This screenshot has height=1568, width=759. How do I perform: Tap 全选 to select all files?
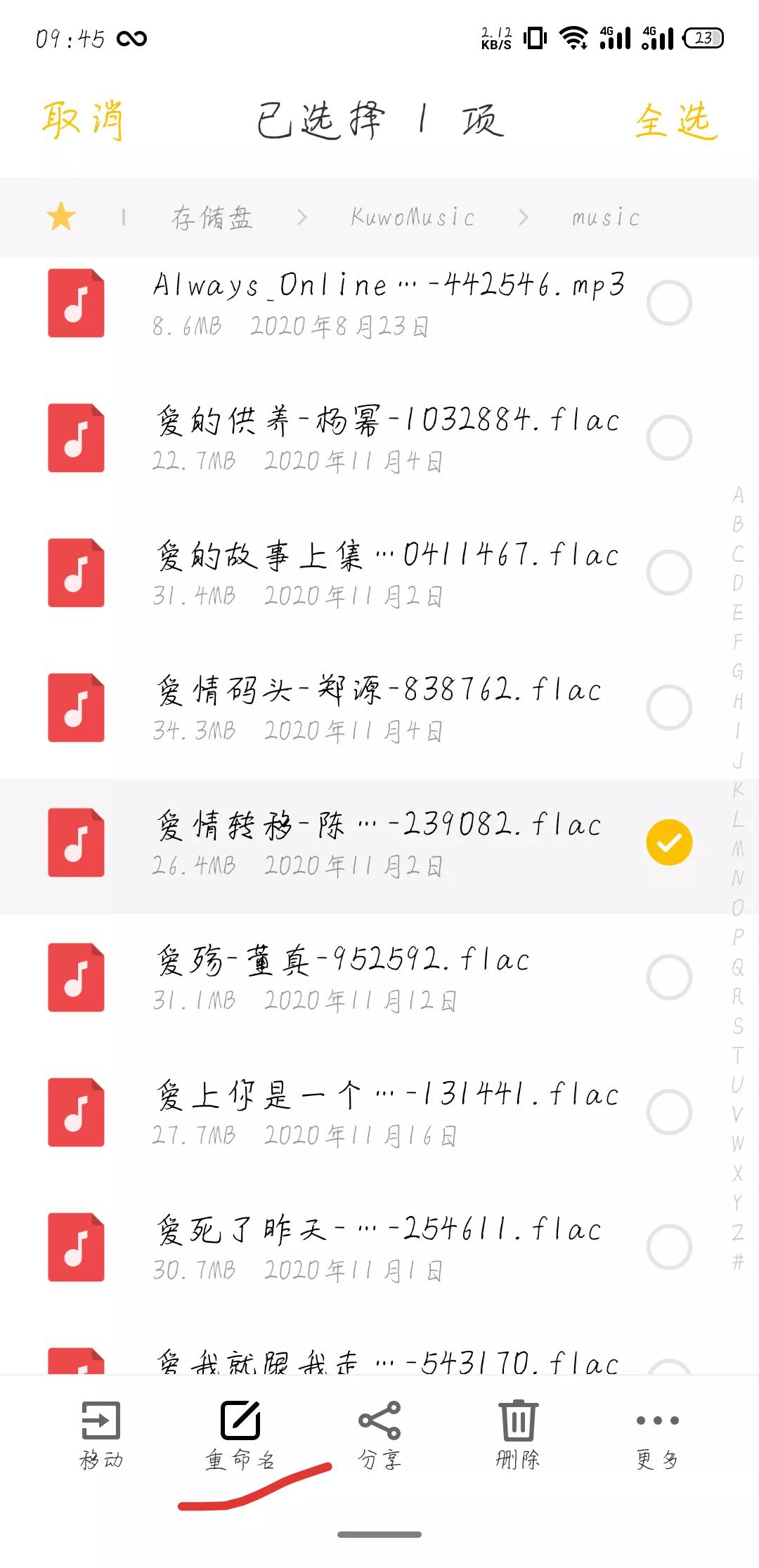click(675, 119)
